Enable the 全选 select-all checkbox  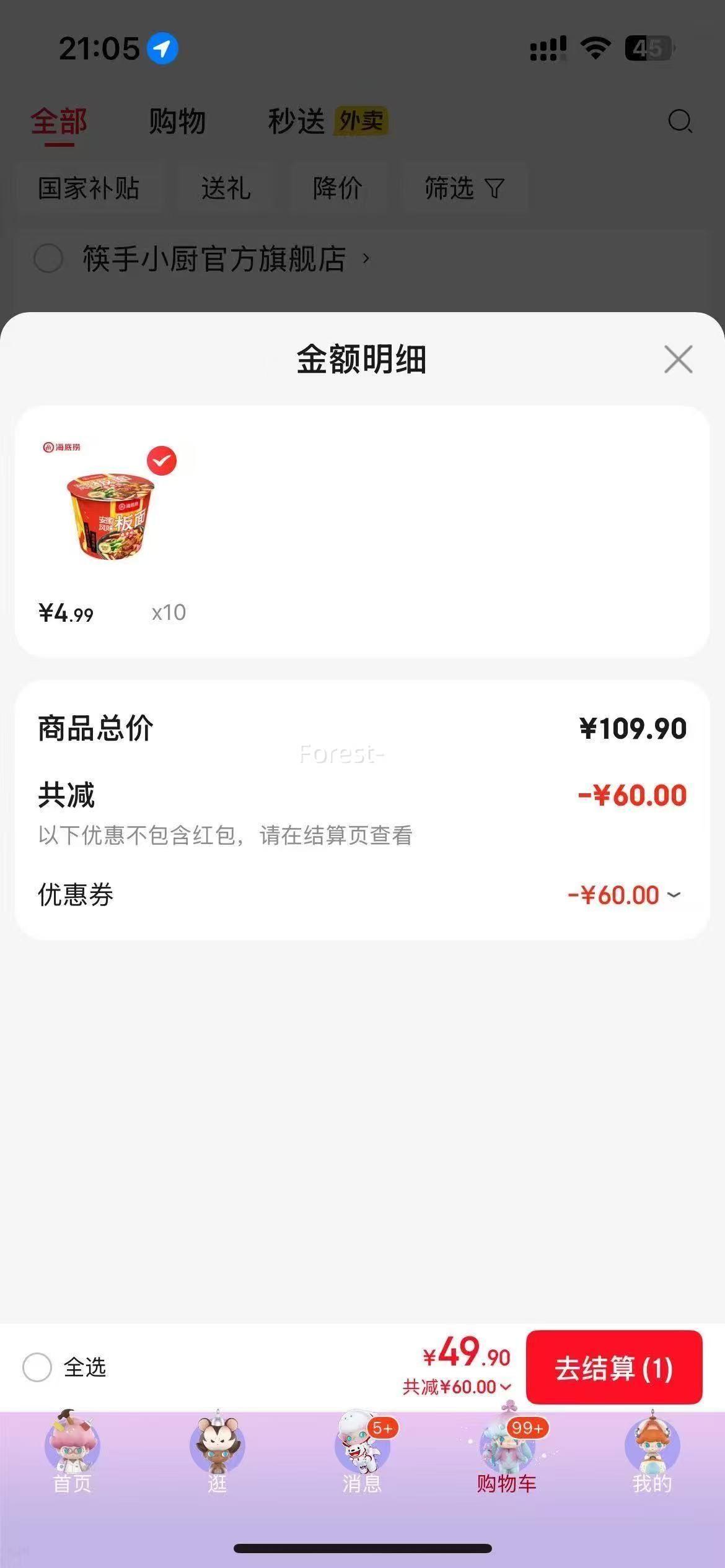tap(38, 1368)
